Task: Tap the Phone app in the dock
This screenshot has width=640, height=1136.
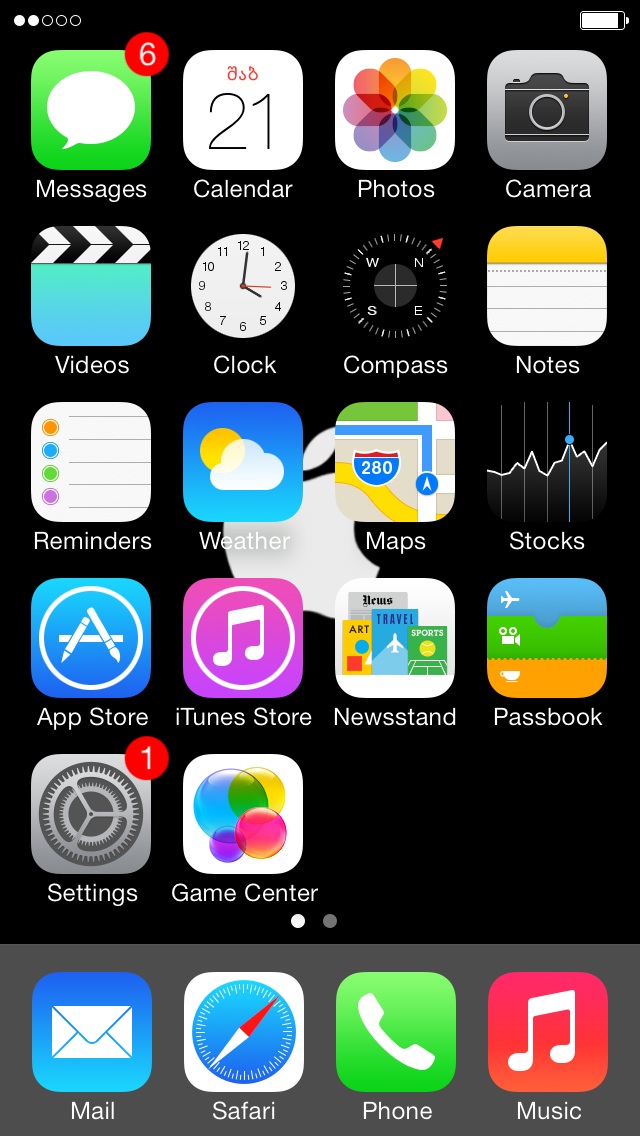Action: coord(396,1032)
